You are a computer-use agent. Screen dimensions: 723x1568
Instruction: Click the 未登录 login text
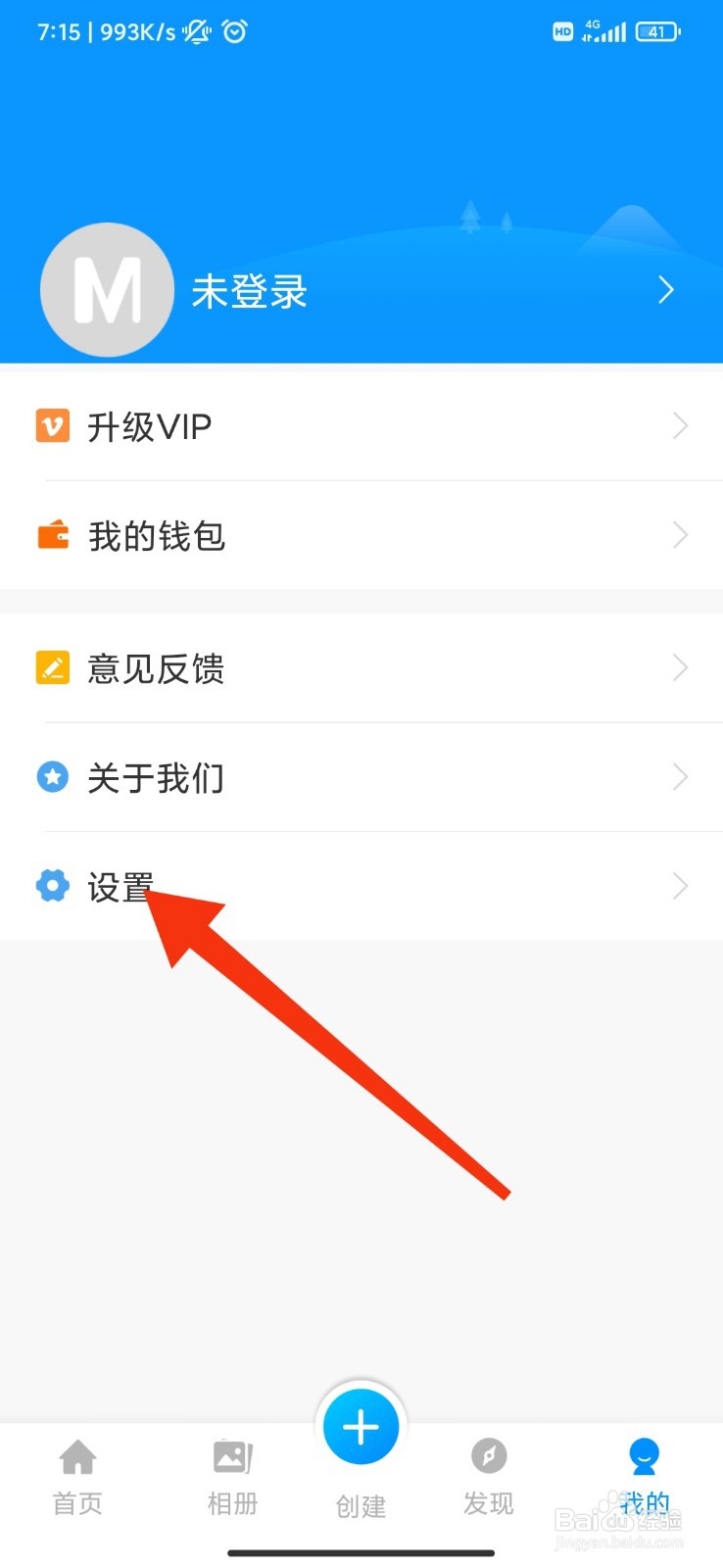click(x=249, y=290)
